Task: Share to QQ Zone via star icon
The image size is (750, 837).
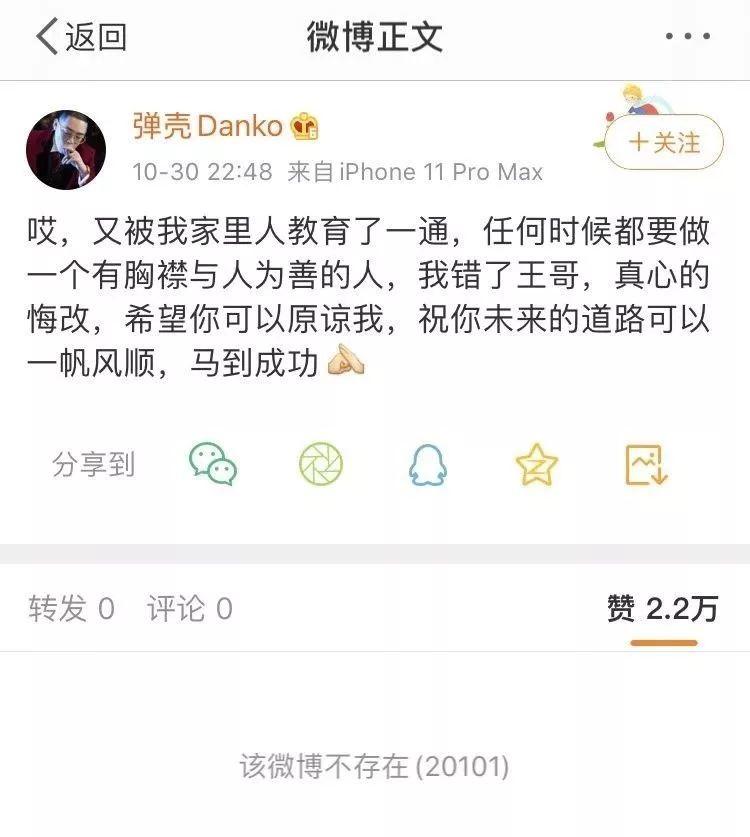Action: click(537, 462)
